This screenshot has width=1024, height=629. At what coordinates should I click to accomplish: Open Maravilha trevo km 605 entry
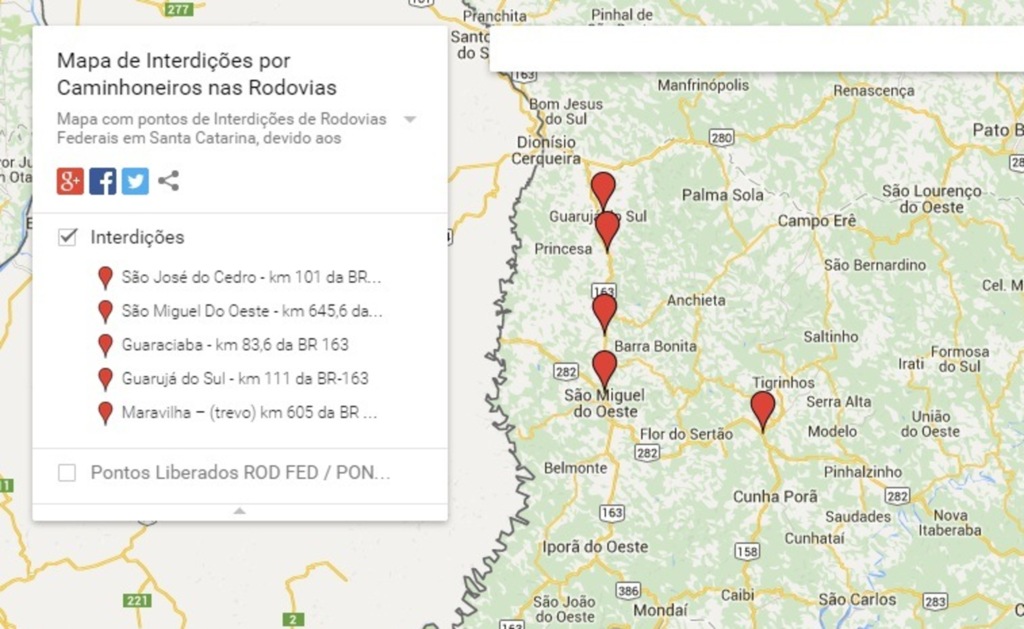pos(248,413)
